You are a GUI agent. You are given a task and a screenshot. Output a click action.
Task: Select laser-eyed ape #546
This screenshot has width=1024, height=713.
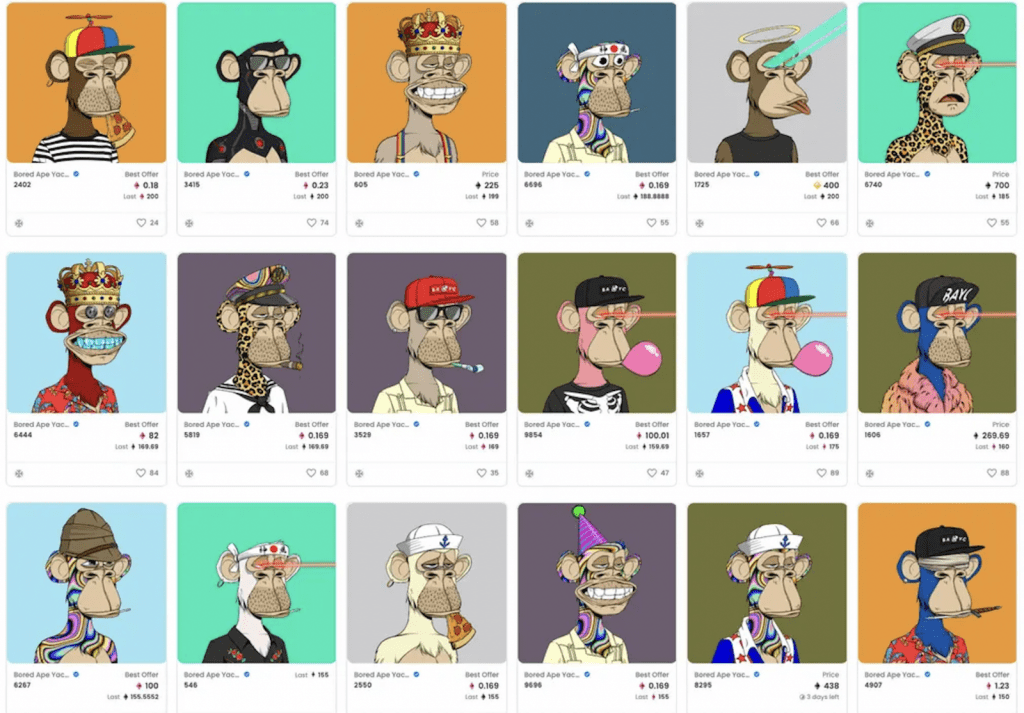[x=256, y=583]
